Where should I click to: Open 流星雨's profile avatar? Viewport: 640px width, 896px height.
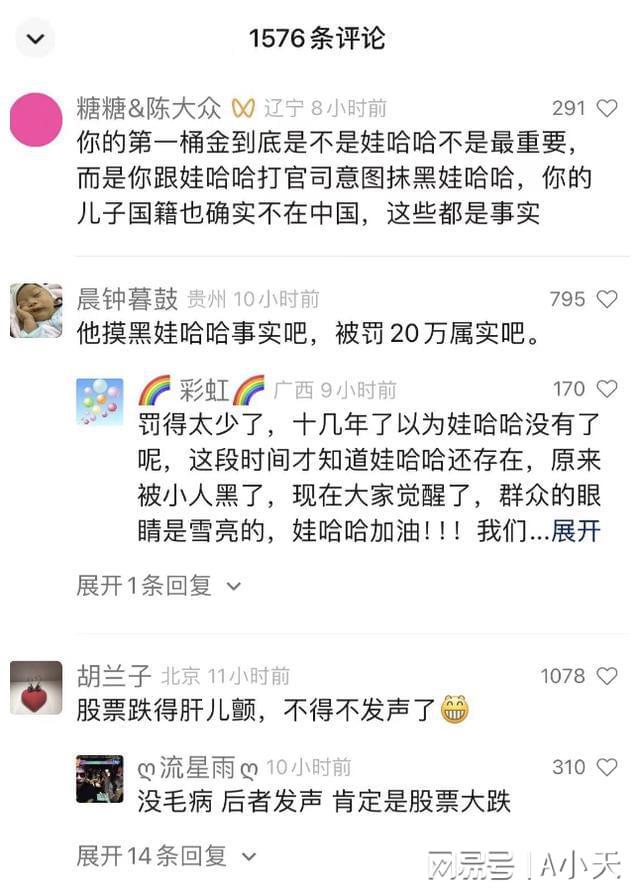pos(100,779)
